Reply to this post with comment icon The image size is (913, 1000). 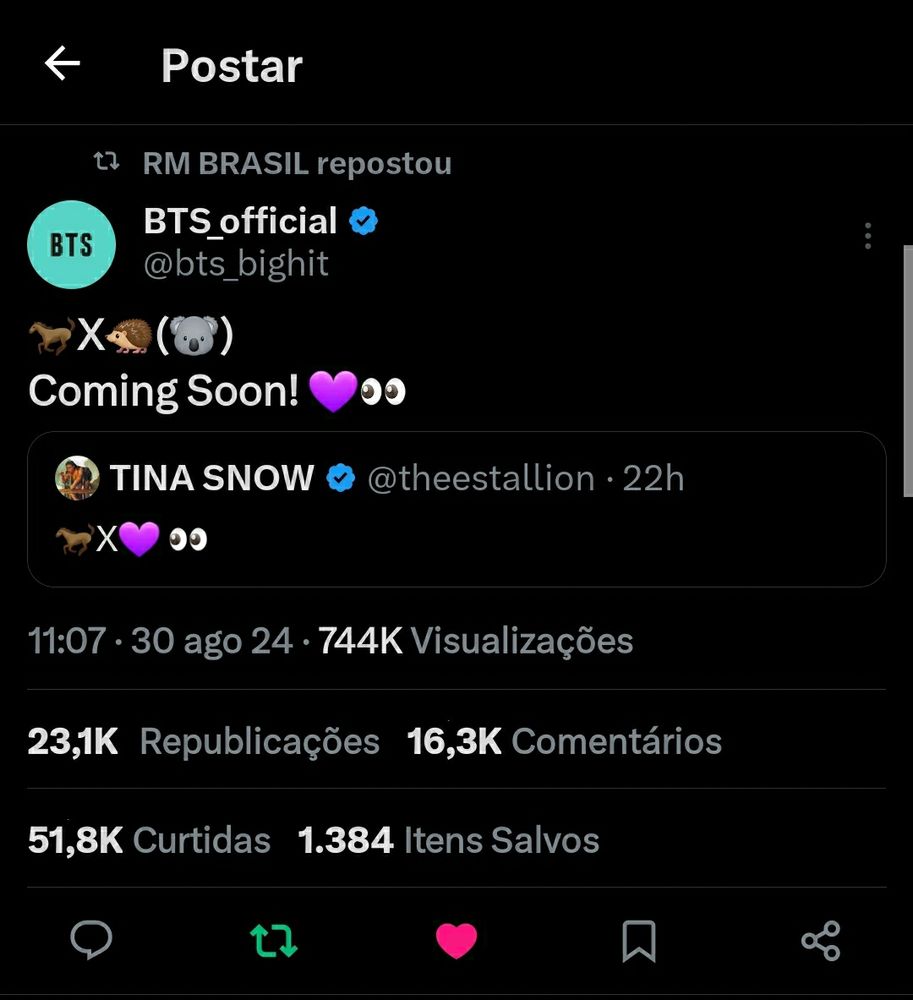click(91, 940)
